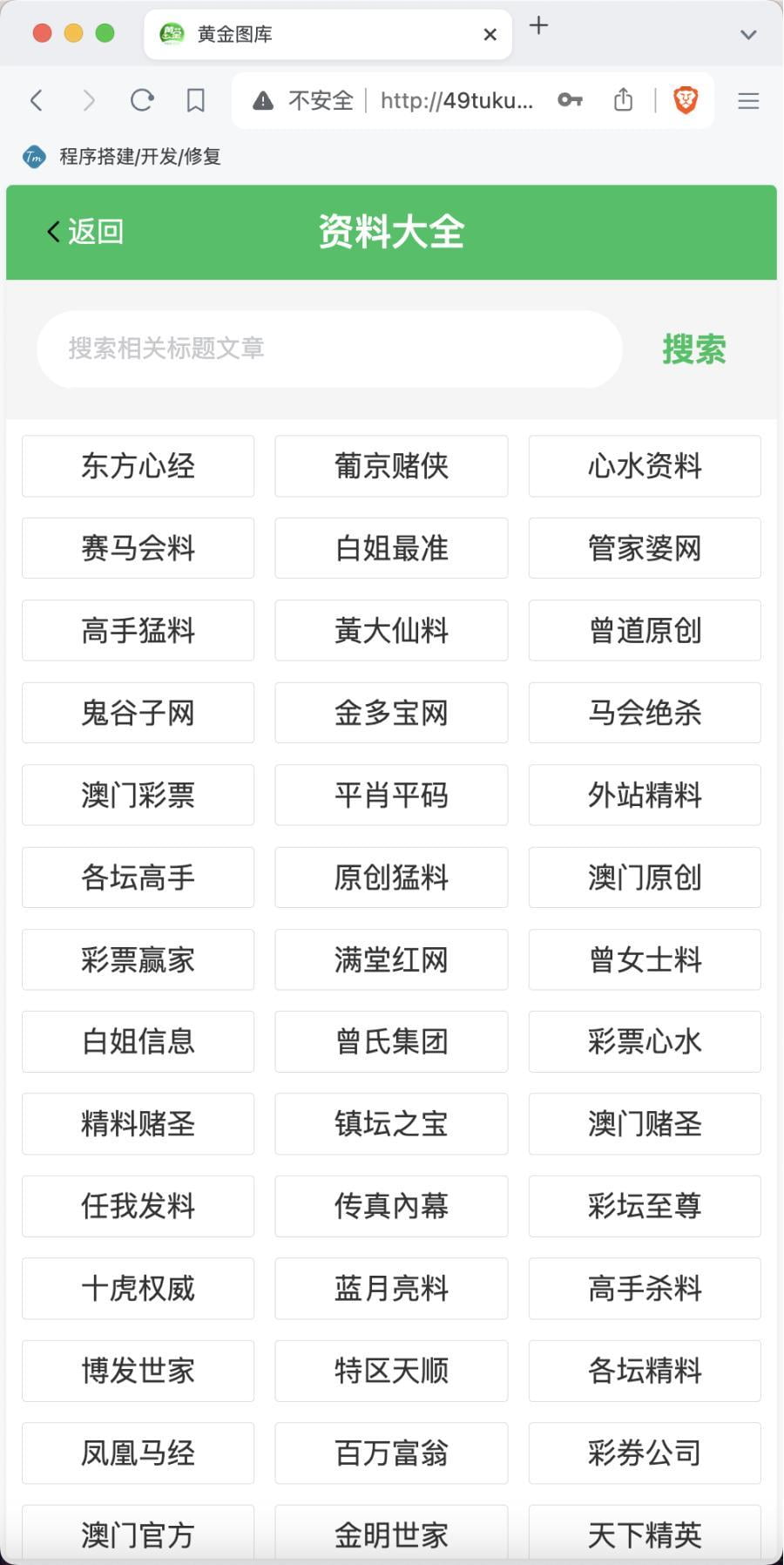
Task: Open 镇坛之宝 category
Action: (391, 1124)
